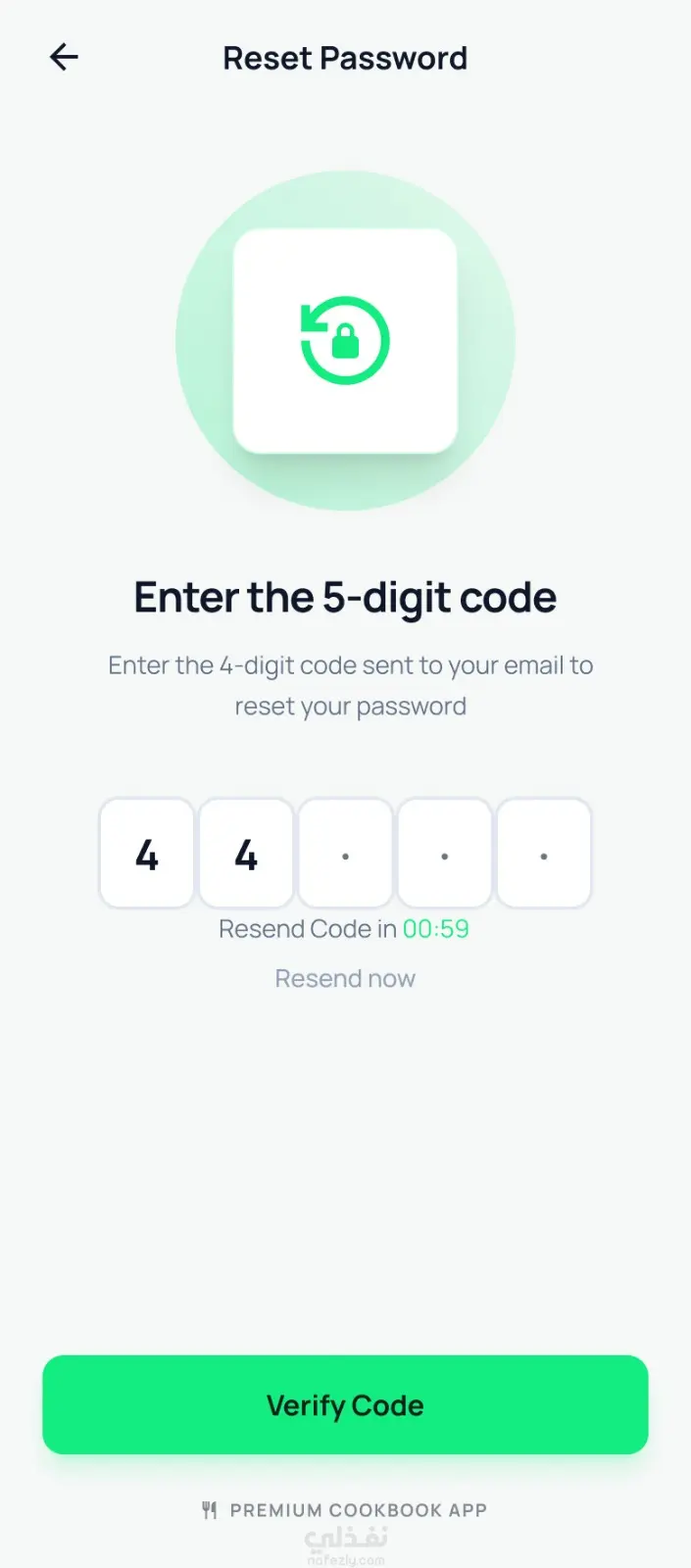691x1568 pixels.
Task: Select the second code digit box
Action: (246, 853)
